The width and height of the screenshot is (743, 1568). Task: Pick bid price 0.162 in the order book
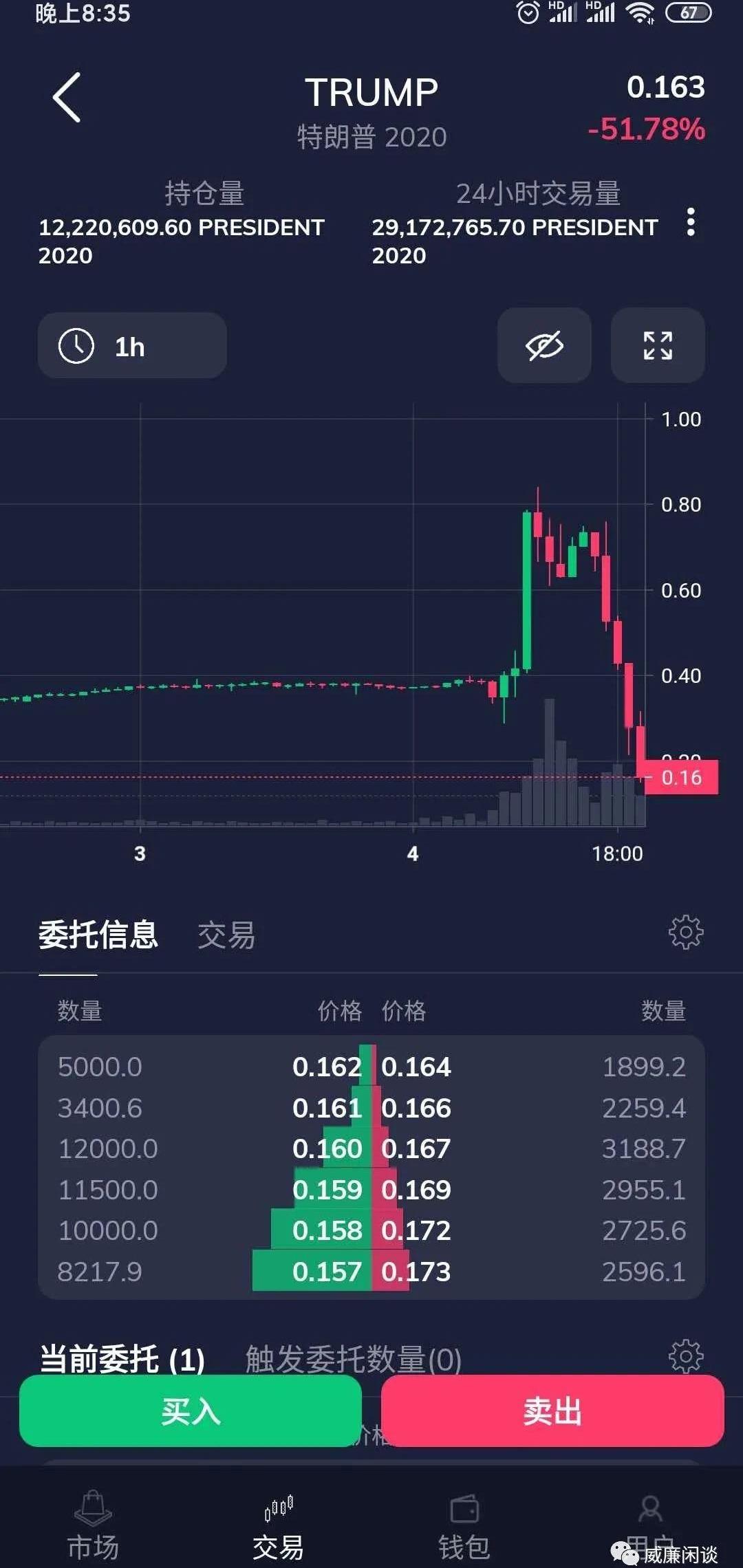[327, 1067]
